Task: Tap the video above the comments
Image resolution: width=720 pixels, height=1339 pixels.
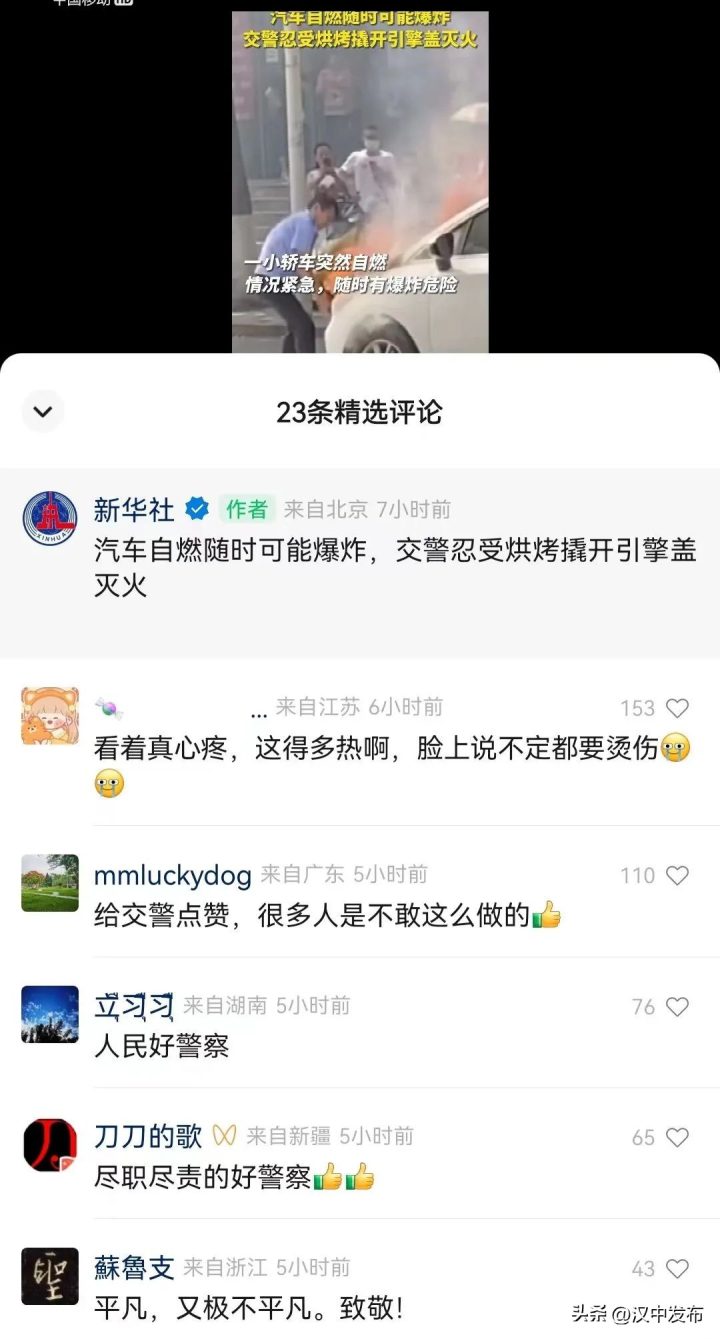Action: 360,180
